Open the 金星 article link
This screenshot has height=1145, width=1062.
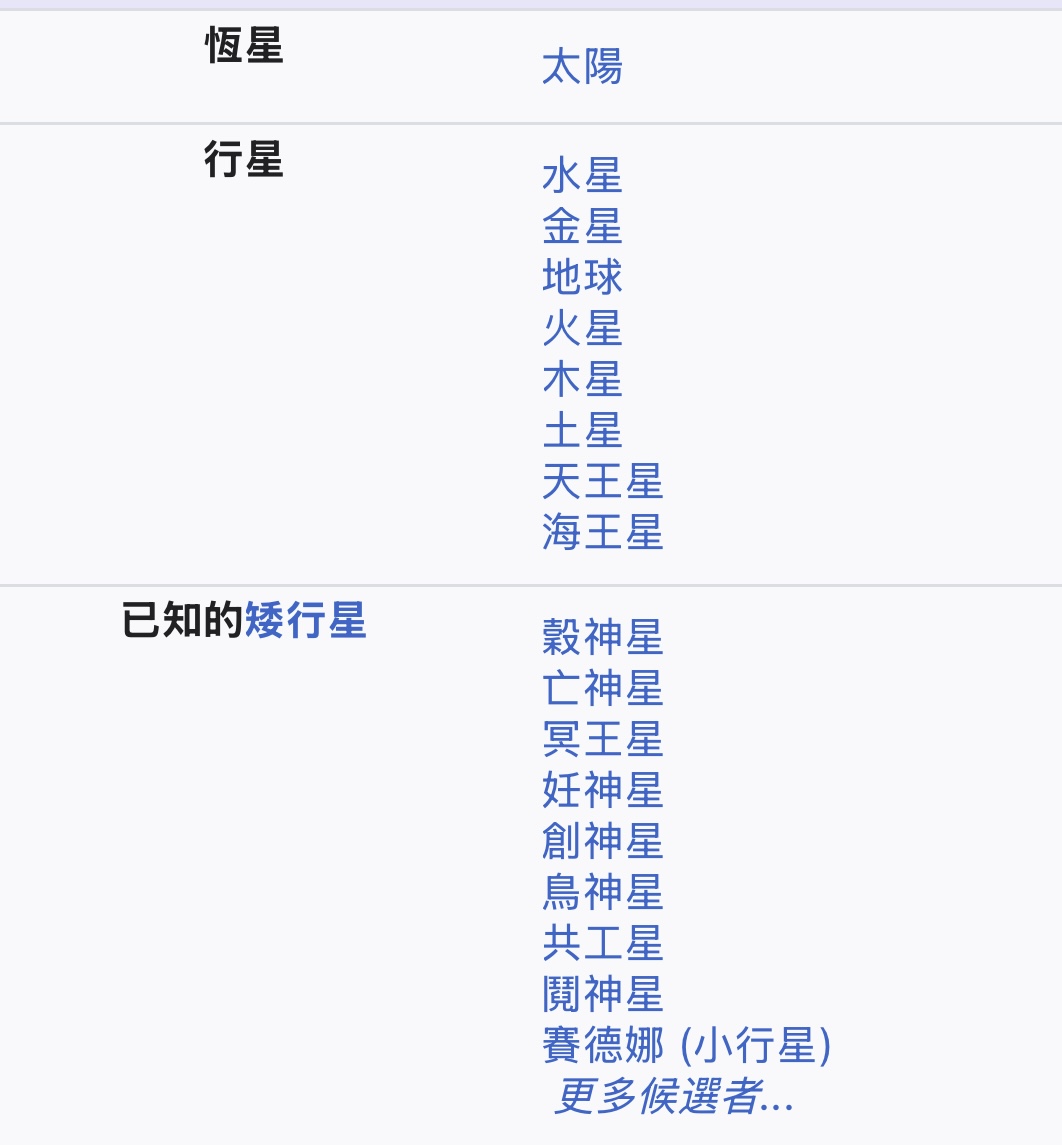coord(582,227)
